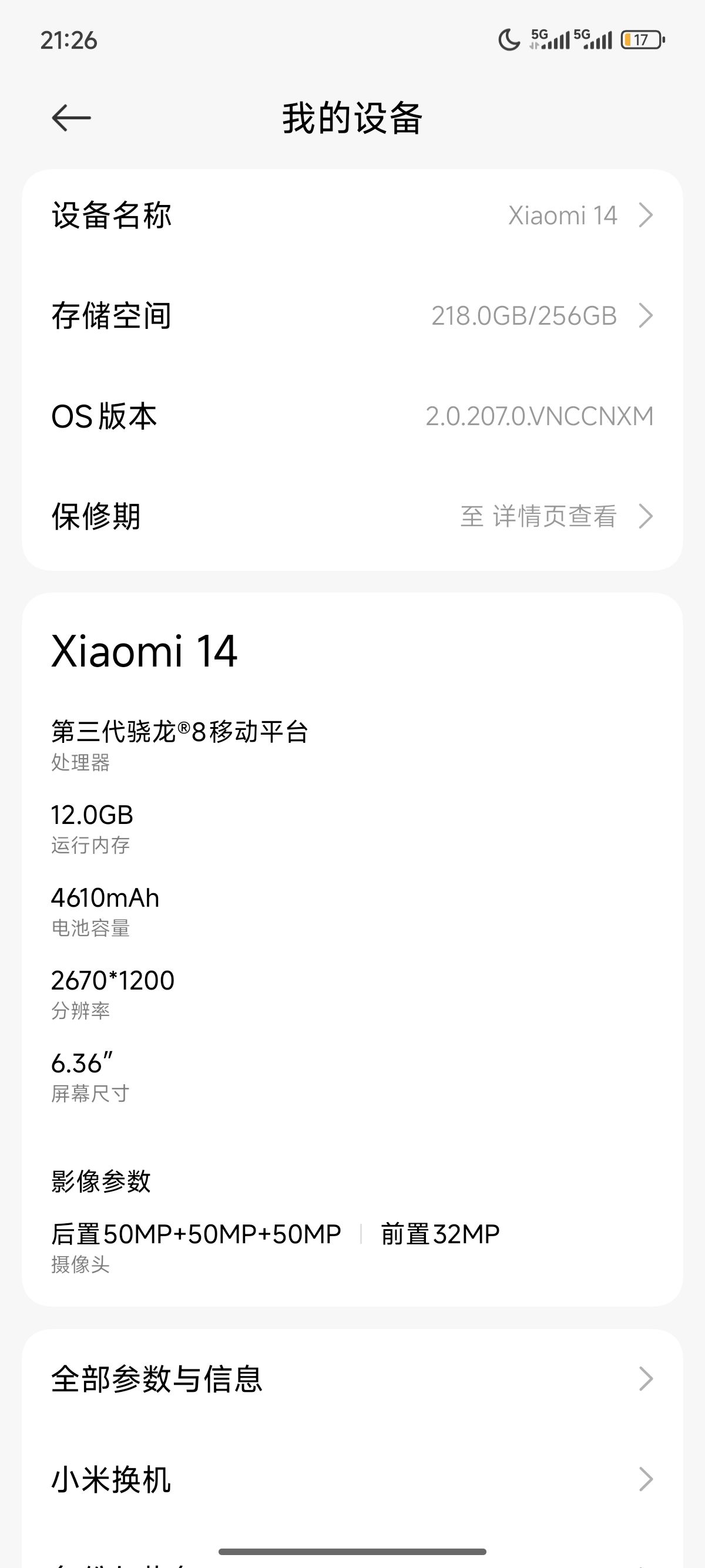
Task: Open 小米换机
Action: click(x=352, y=1480)
